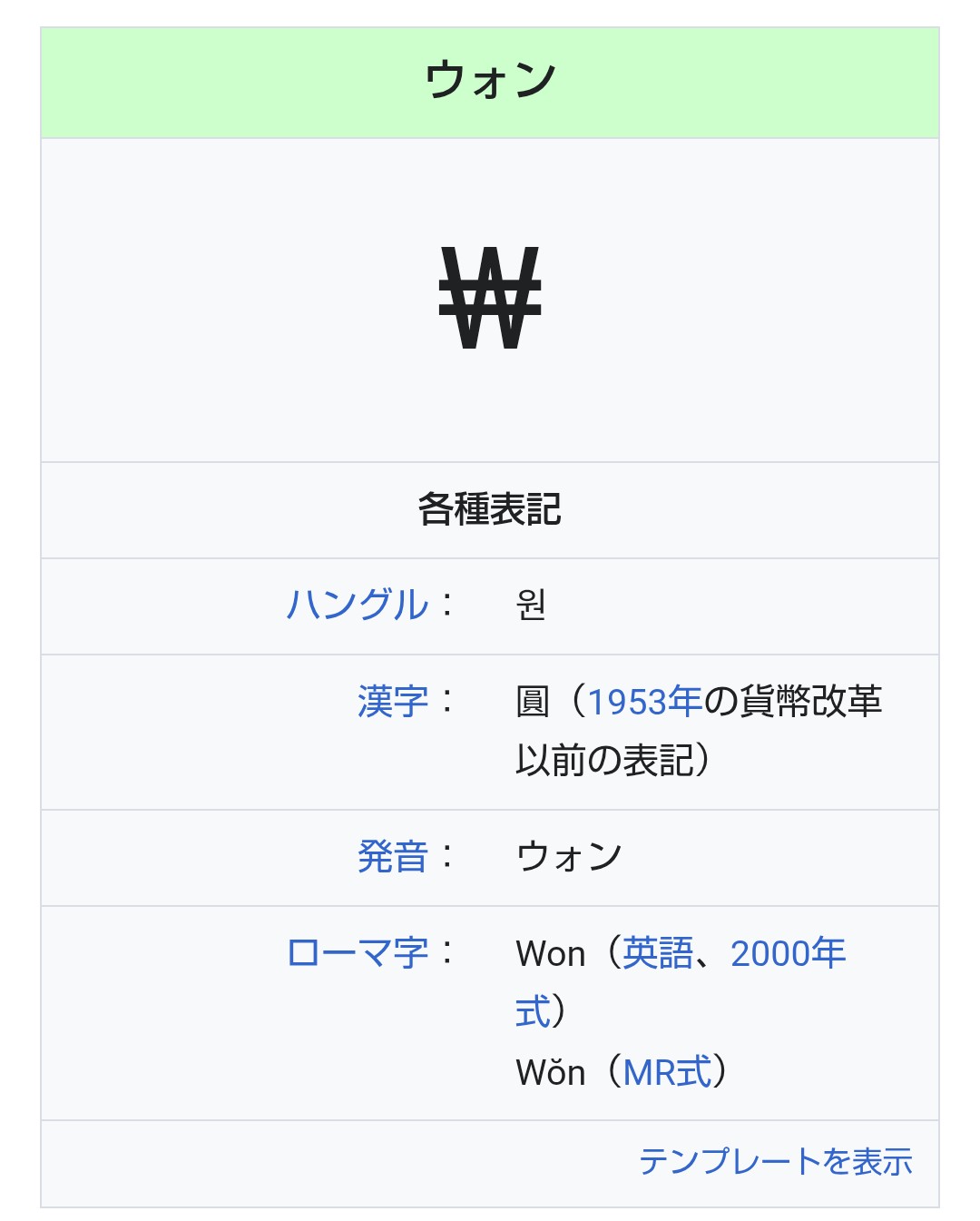Screen dimensions: 980x1221
Task: Open the ハングル link
Action: click(x=357, y=605)
